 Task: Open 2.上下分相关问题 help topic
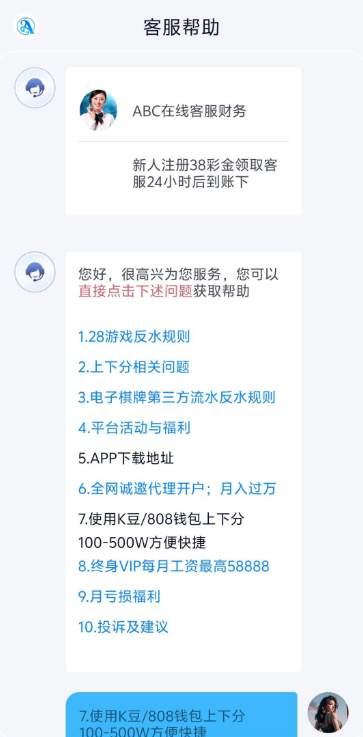(134, 367)
